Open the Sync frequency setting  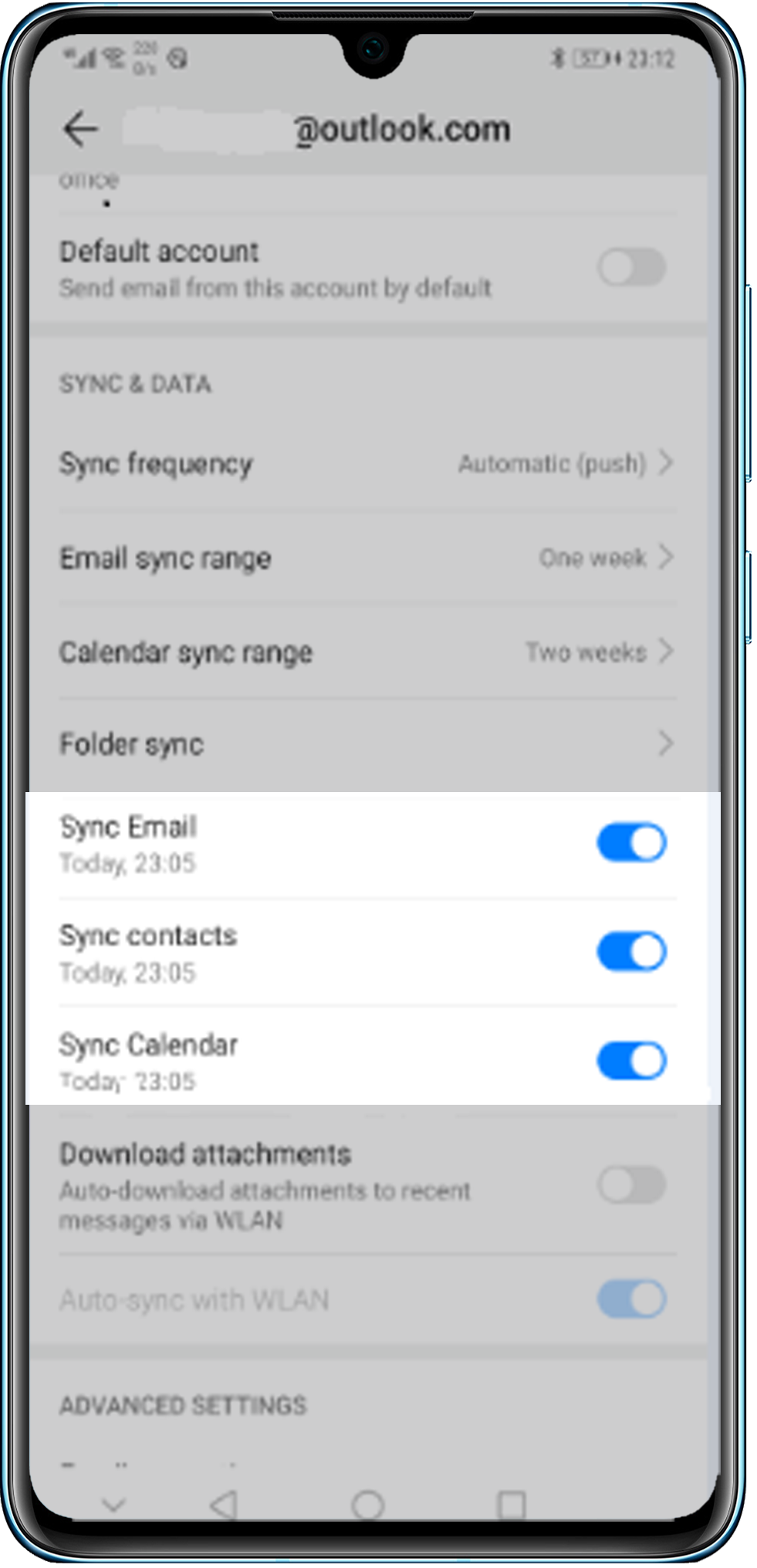367,463
